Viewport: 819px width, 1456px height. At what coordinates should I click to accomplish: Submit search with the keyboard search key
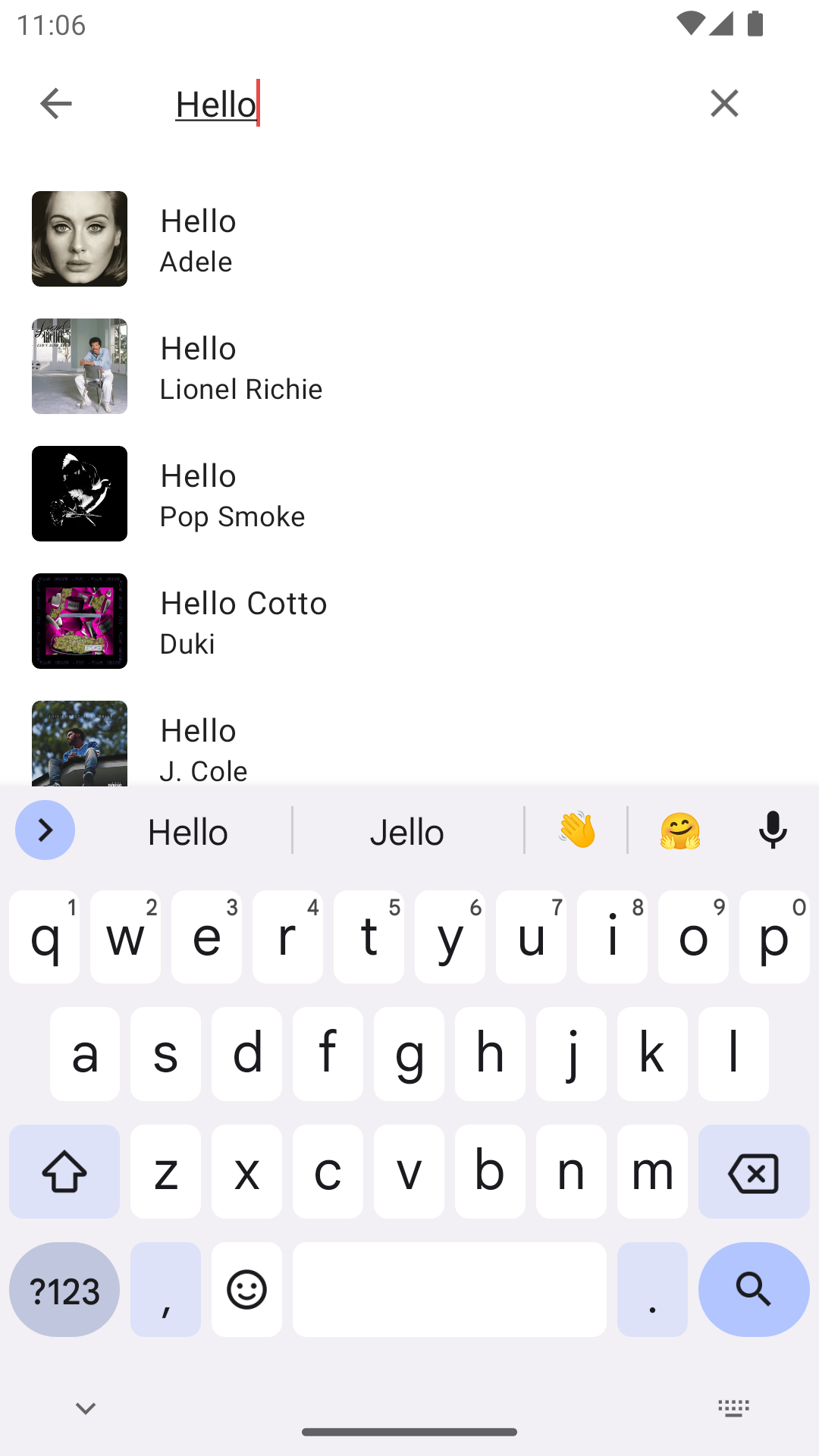coord(753,1289)
